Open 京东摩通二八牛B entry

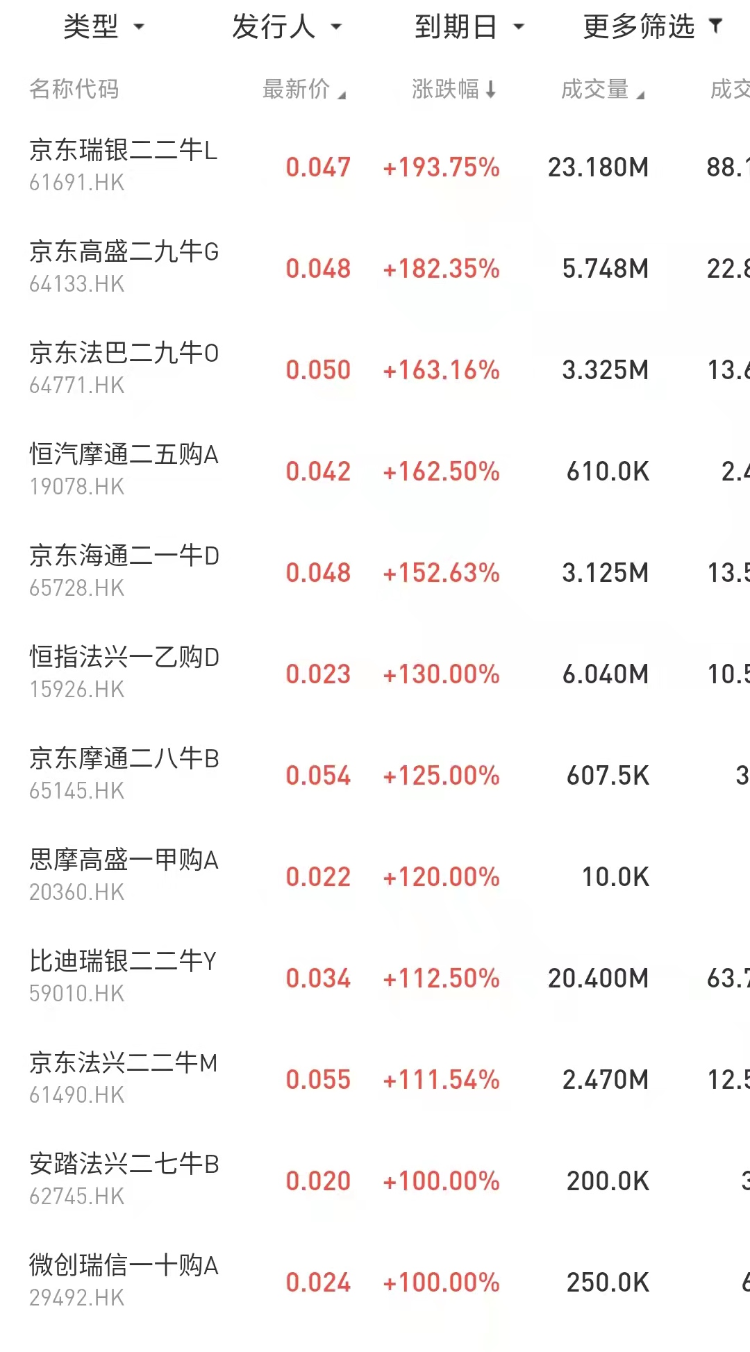point(124,774)
